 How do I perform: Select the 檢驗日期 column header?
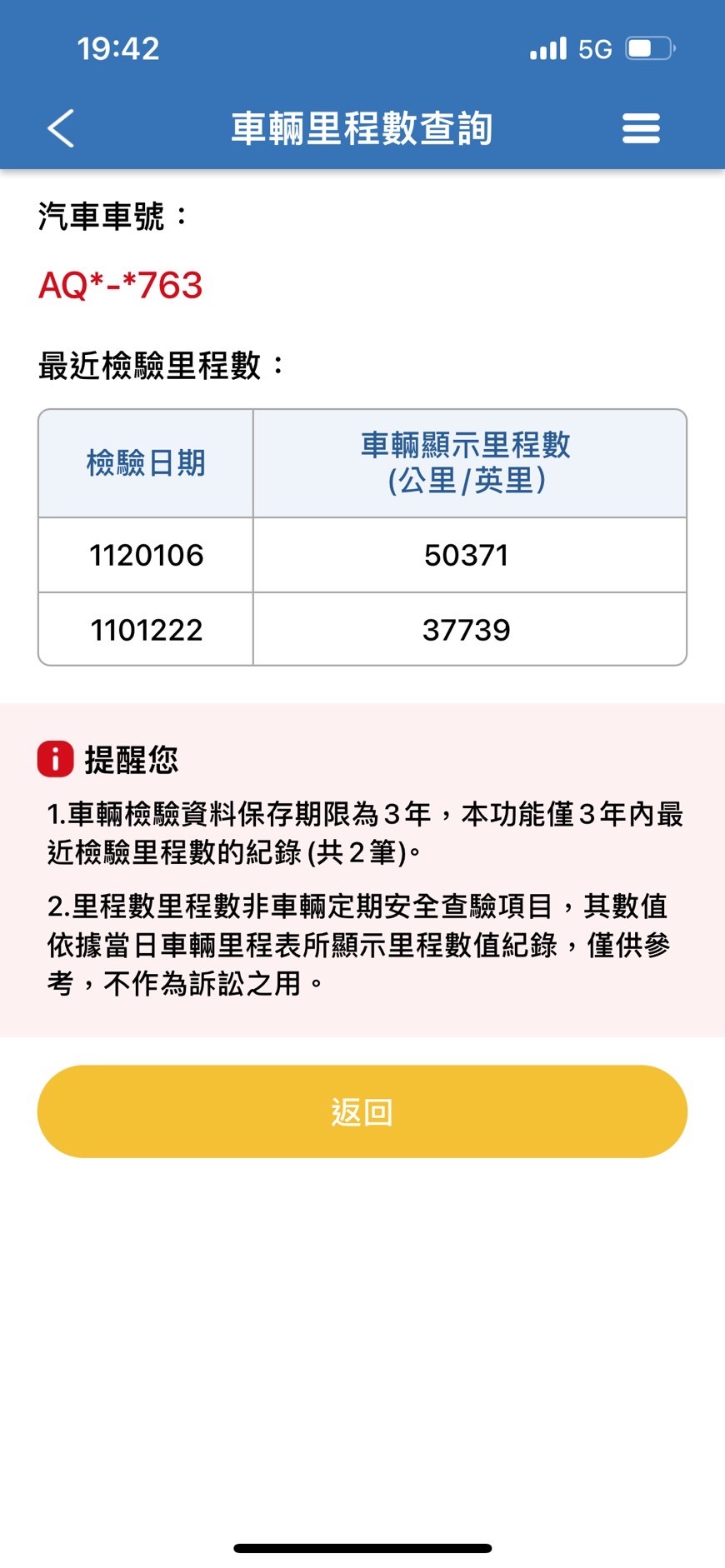point(144,462)
